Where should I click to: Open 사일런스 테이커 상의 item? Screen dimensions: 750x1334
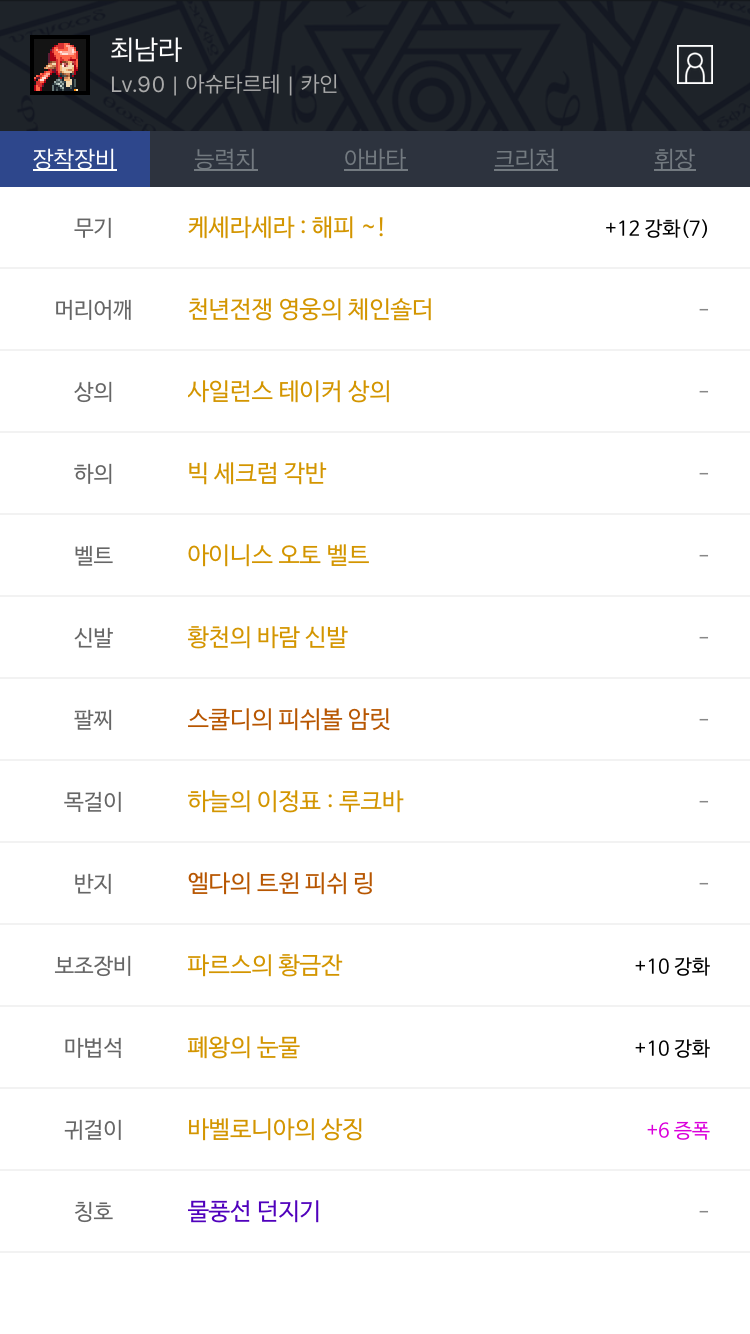375,392
